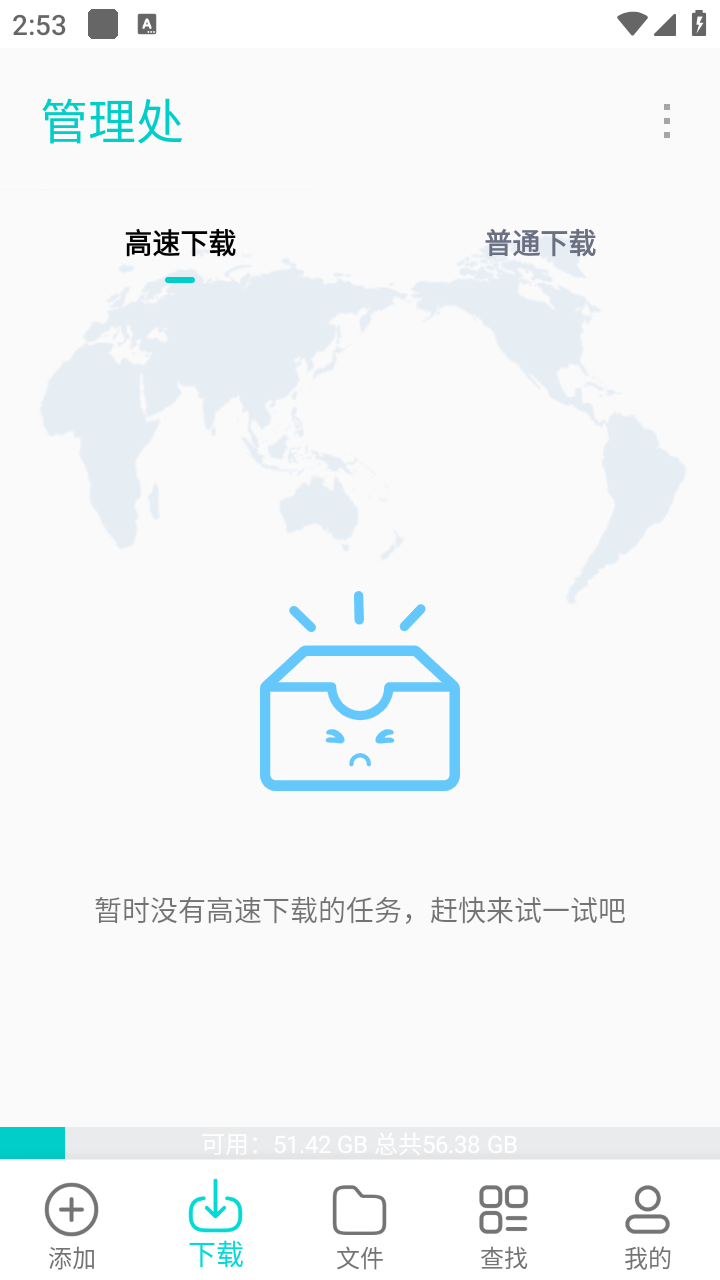Image resolution: width=720 pixels, height=1280 pixels.
Task: Tap the clock showing 2:53
Action: coord(37,24)
